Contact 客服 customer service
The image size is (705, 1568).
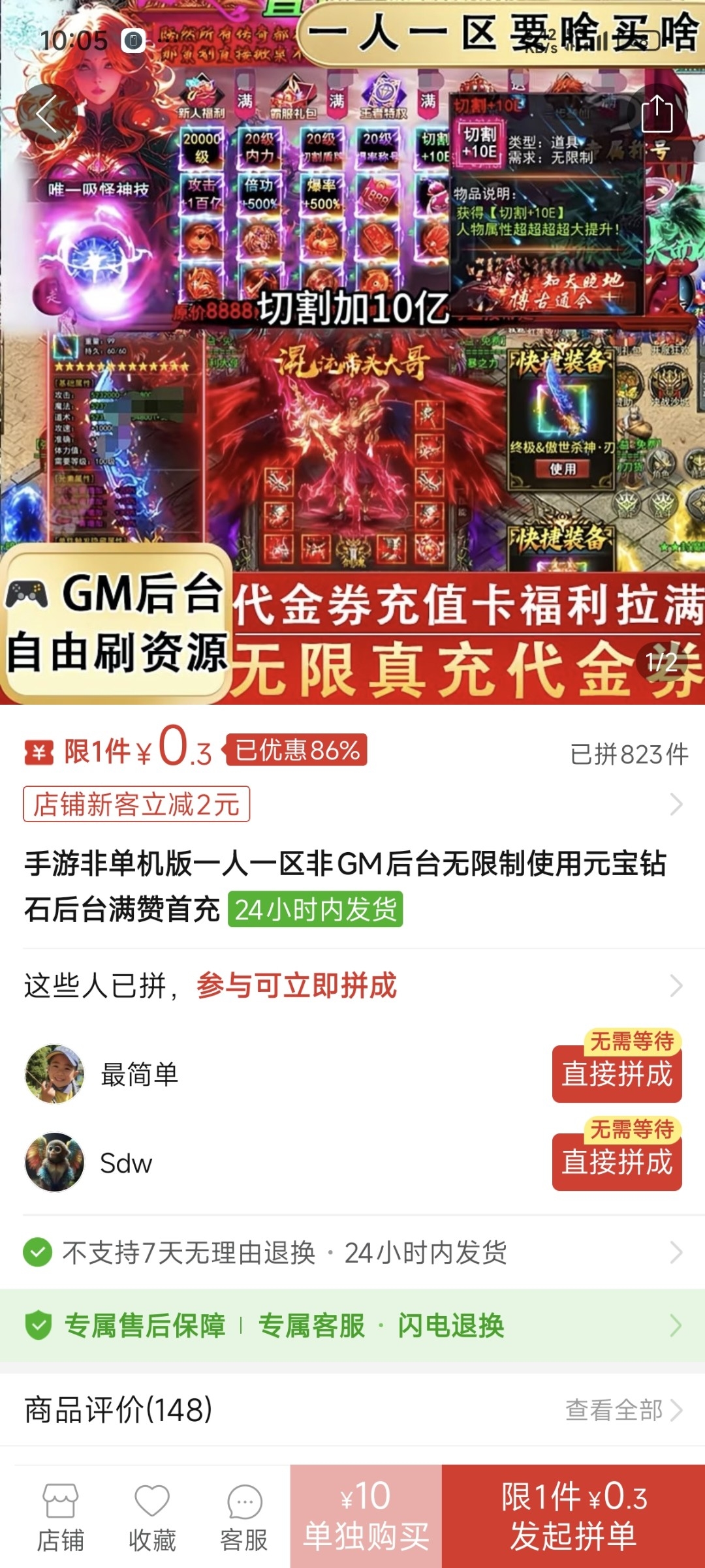pyautogui.click(x=244, y=1517)
